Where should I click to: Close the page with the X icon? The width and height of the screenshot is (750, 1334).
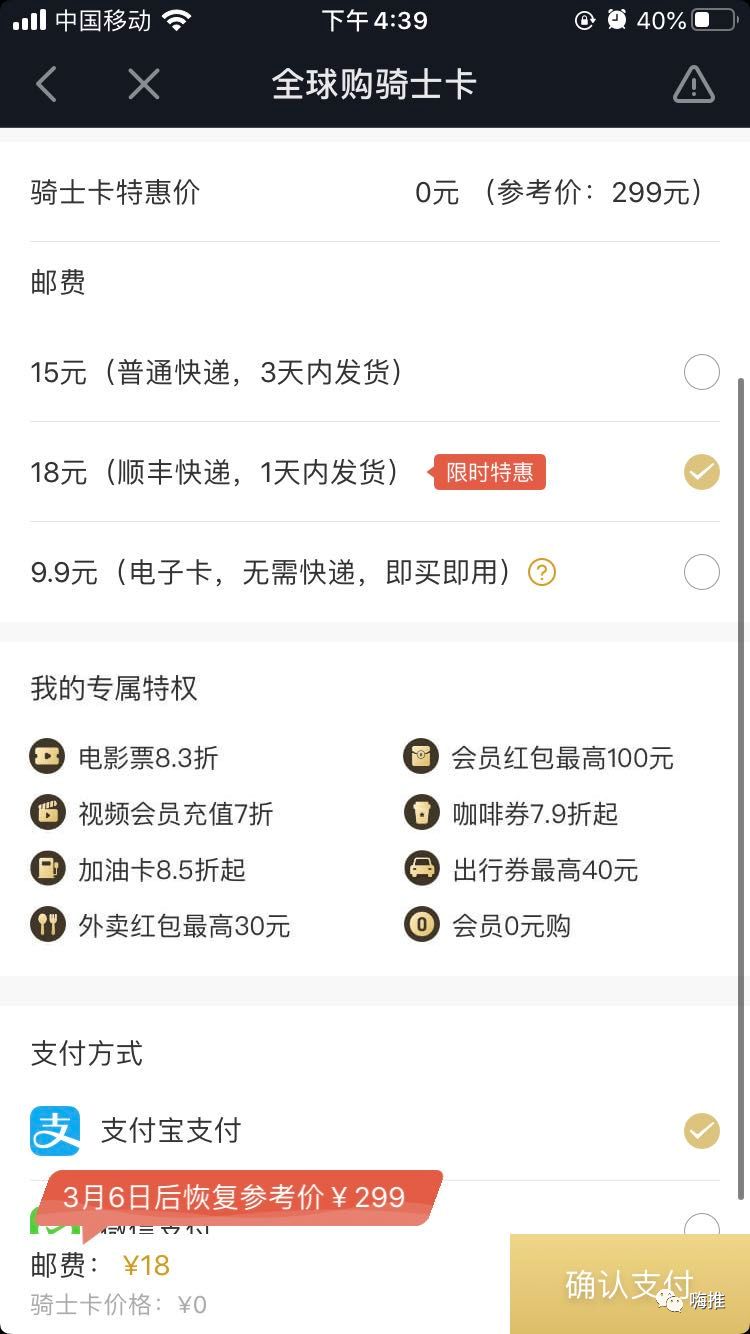tap(144, 85)
